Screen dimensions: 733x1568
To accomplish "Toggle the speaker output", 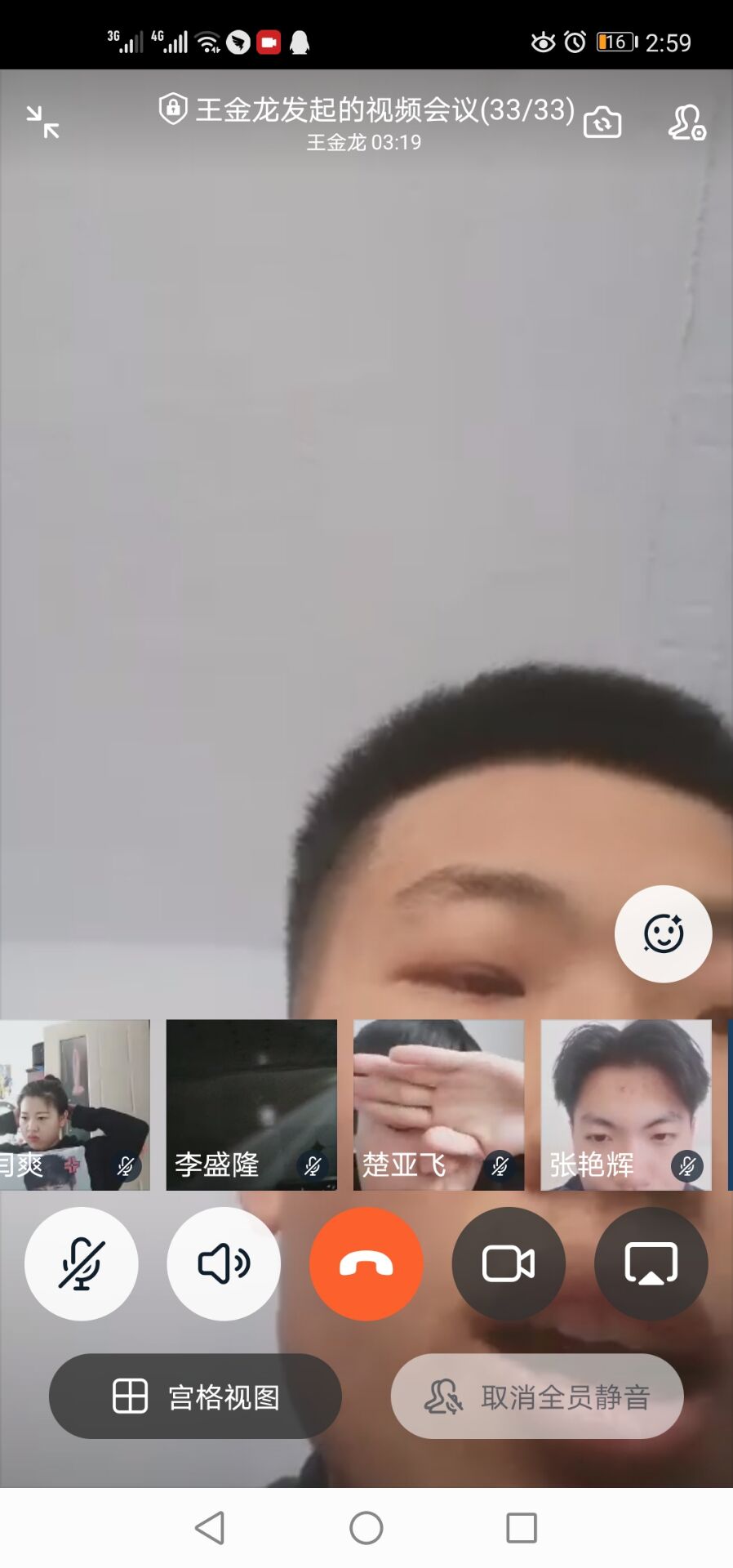I will pyautogui.click(x=224, y=1263).
